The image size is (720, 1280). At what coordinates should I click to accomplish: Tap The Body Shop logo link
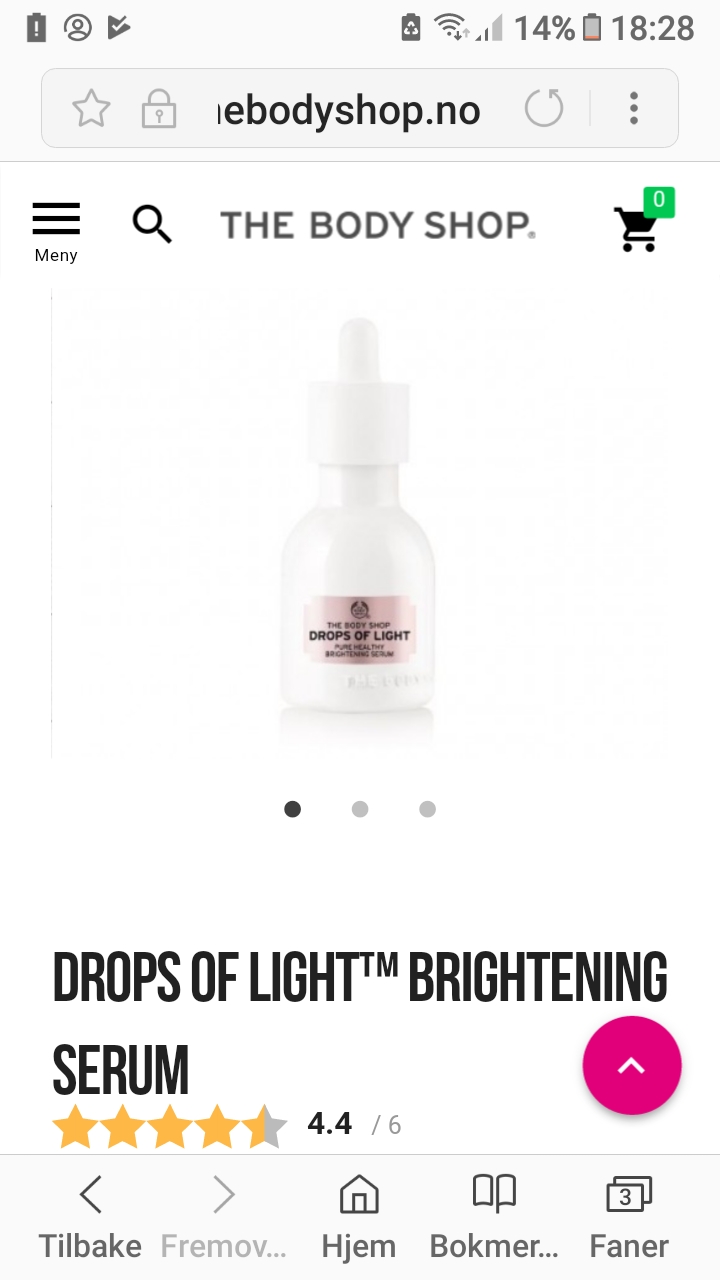pos(378,225)
